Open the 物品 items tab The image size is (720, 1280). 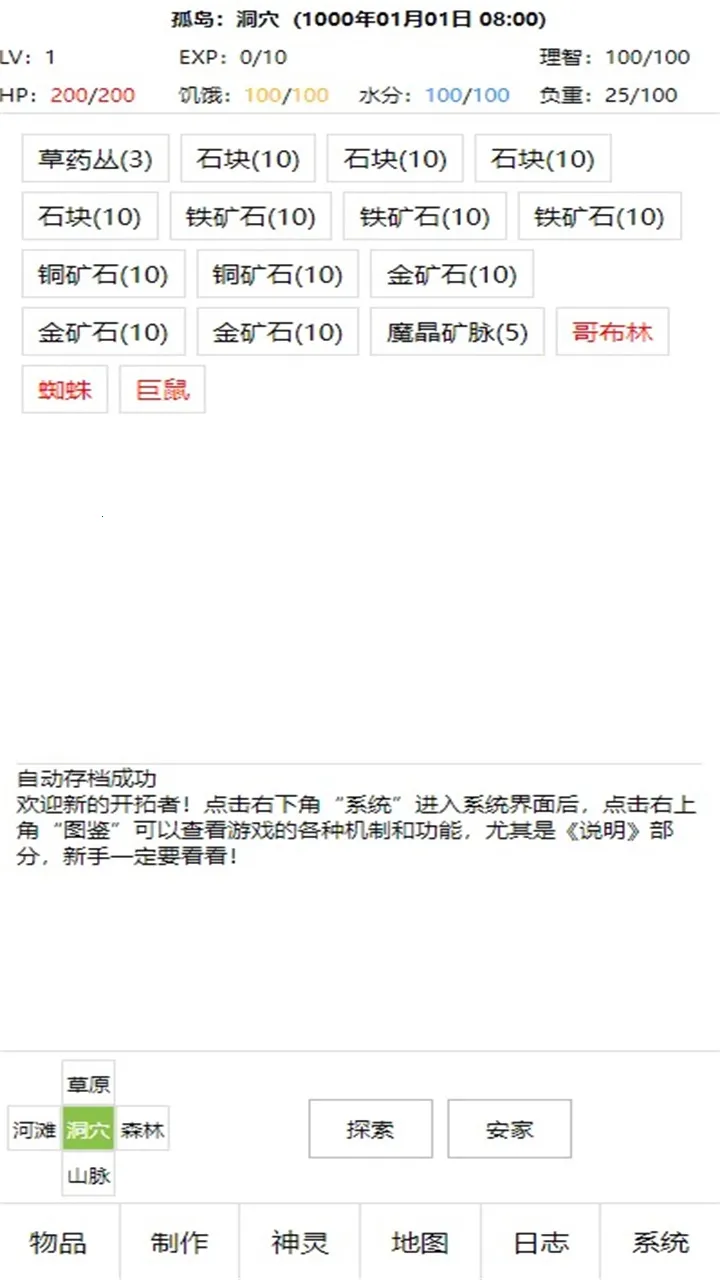pos(59,1242)
